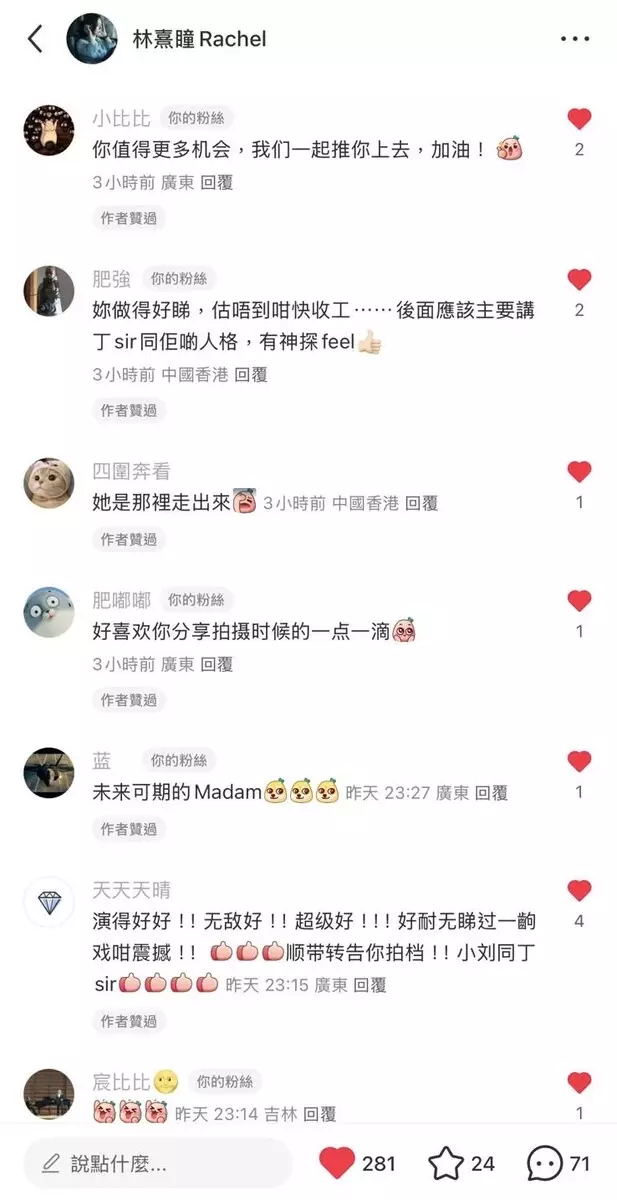The image size is (617, 1200).
Task: Like 肥強's comment
Action: (x=579, y=280)
